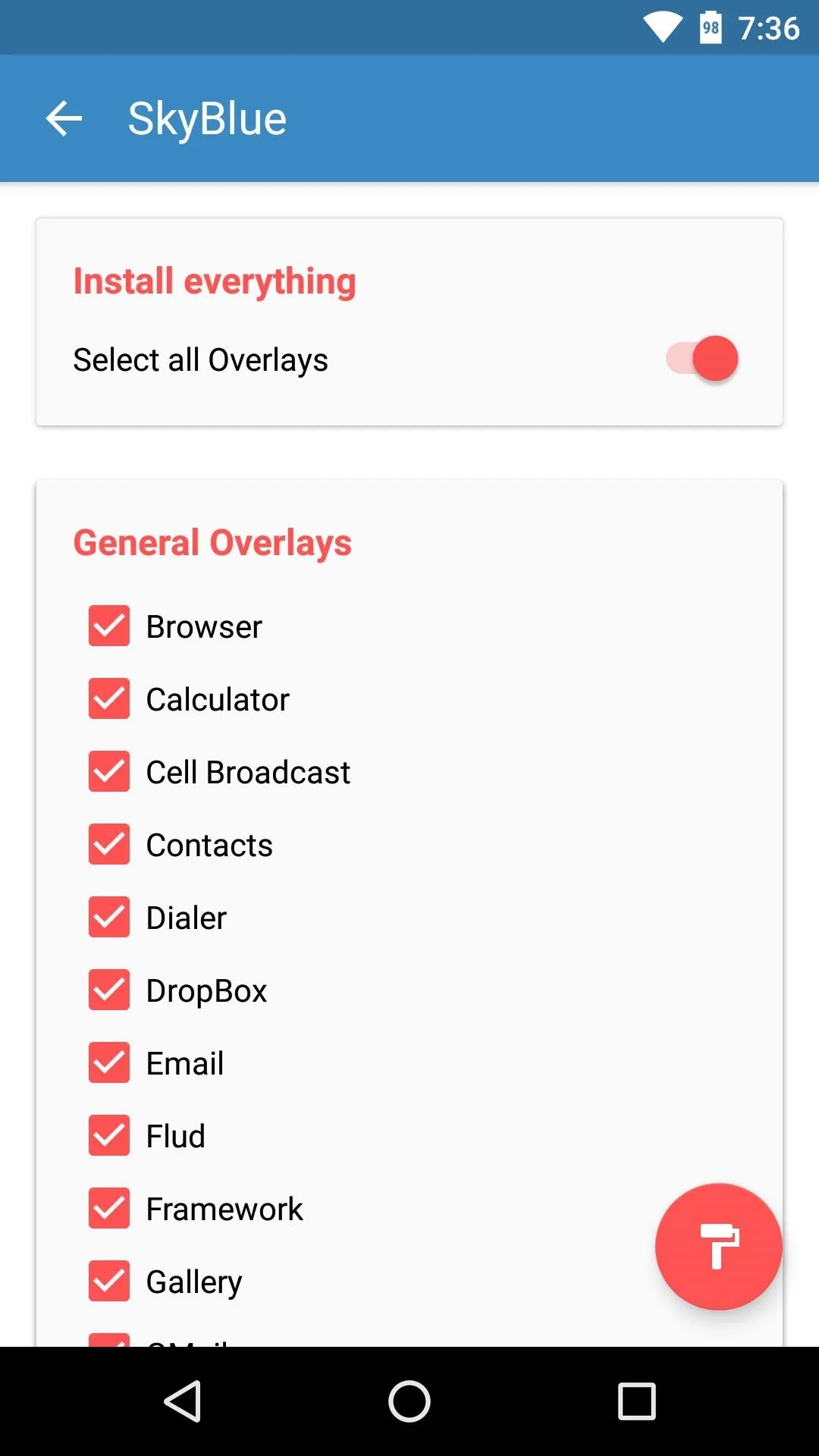Image resolution: width=819 pixels, height=1456 pixels.
Task: Uncheck the Browser overlay
Action: coord(109,626)
